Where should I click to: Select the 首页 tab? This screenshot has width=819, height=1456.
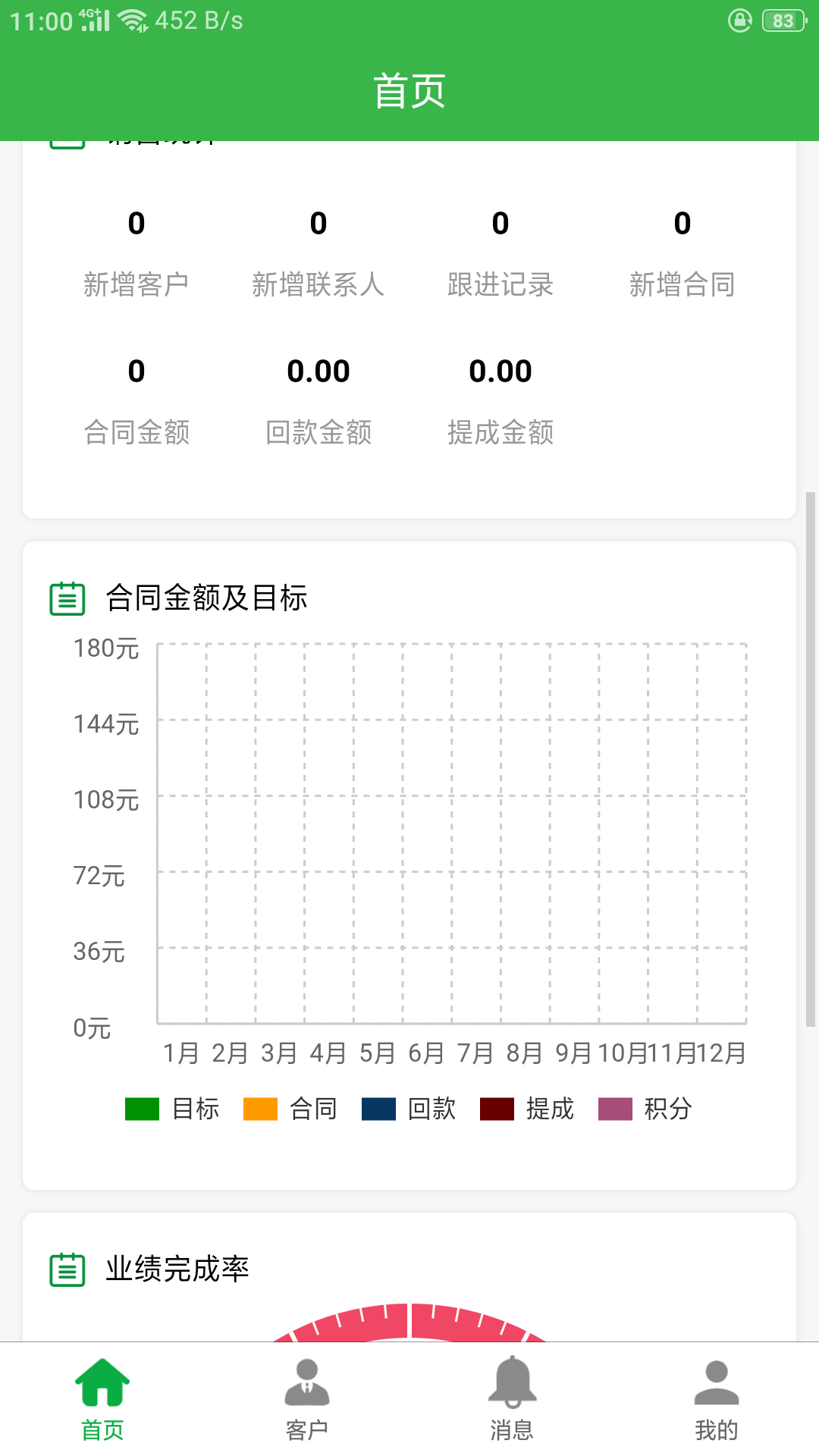[x=102, y=1399]
